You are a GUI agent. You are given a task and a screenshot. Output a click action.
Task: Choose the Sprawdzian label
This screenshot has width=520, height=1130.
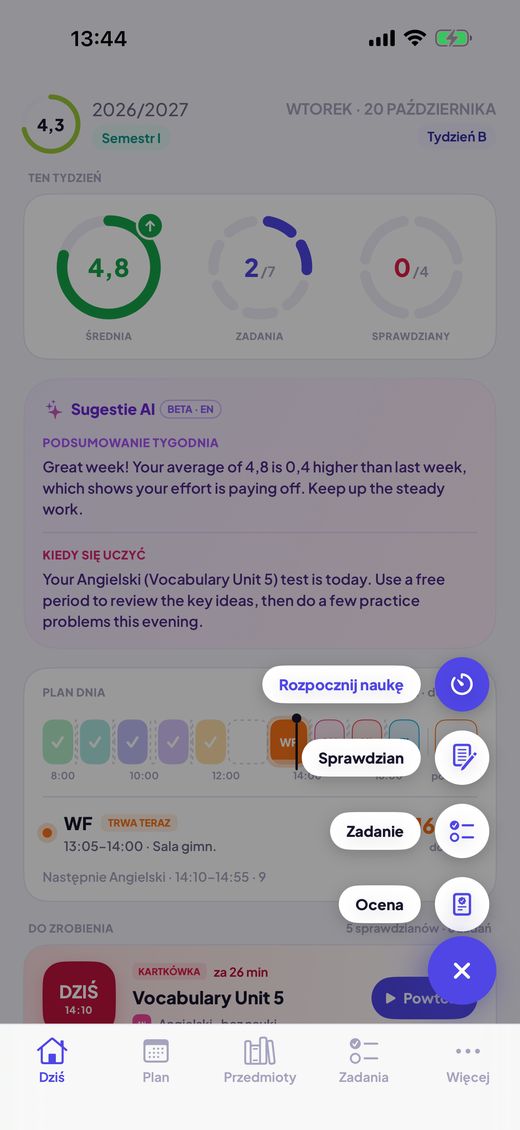(361, 758)
